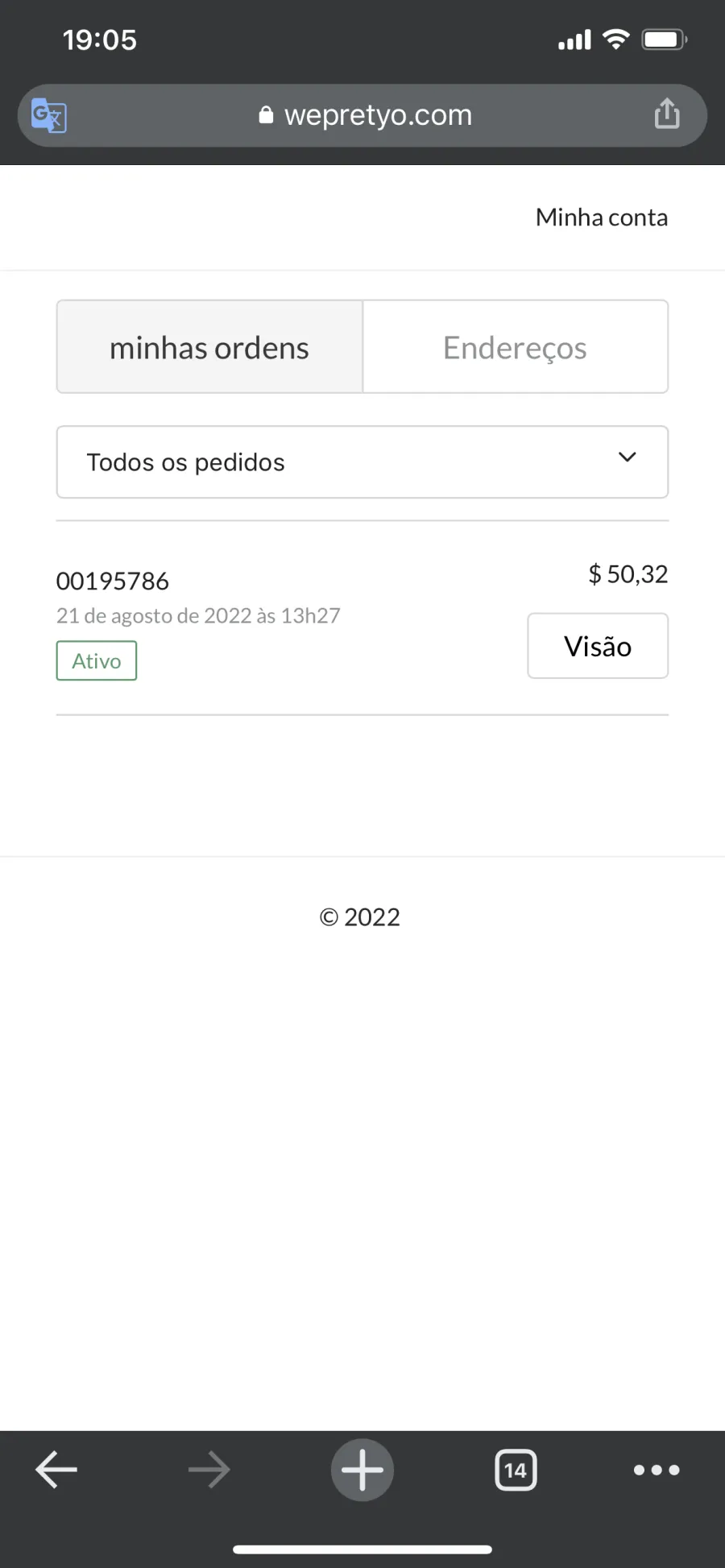
Task: Share this page via the share icon
Action: 666,114
